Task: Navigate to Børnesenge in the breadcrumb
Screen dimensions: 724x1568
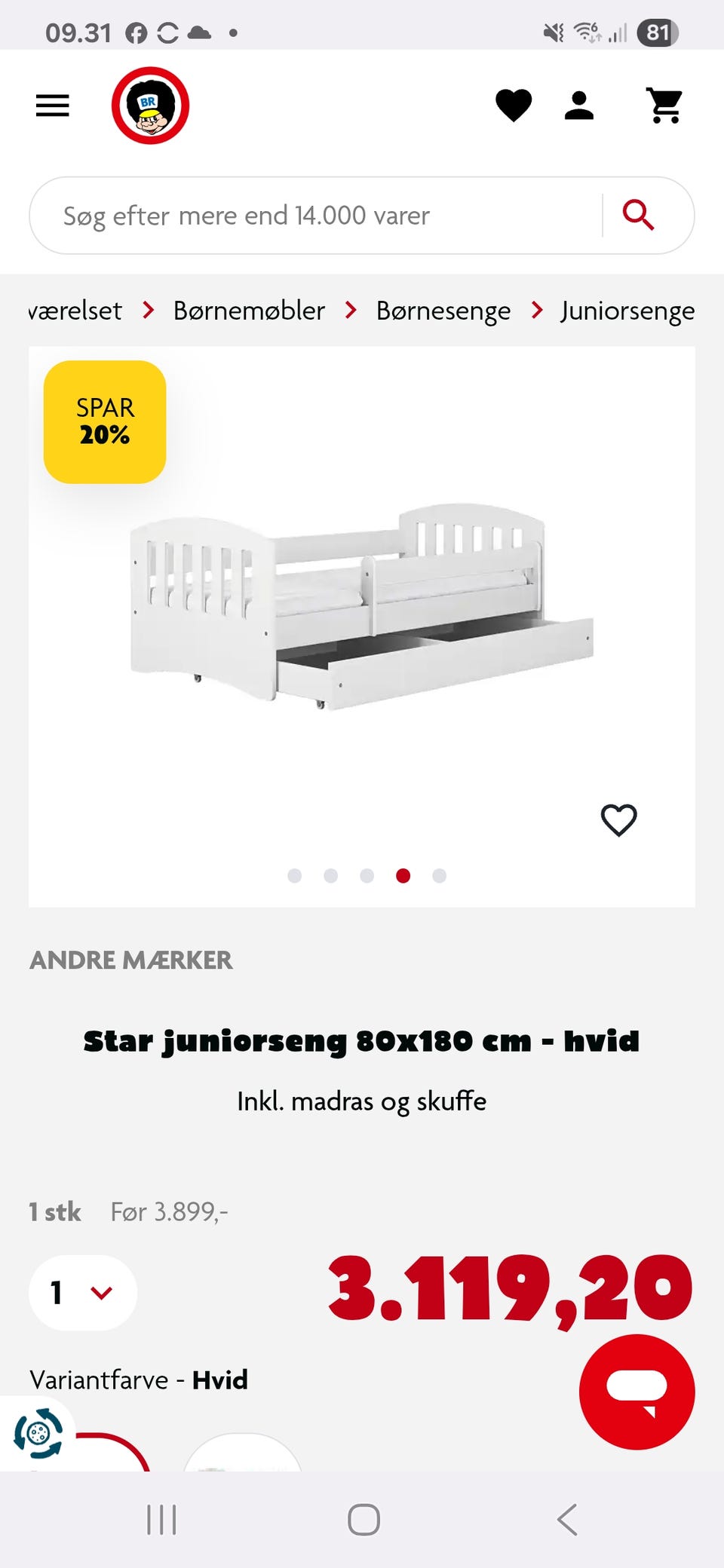Action: click(x=443, y=310)
